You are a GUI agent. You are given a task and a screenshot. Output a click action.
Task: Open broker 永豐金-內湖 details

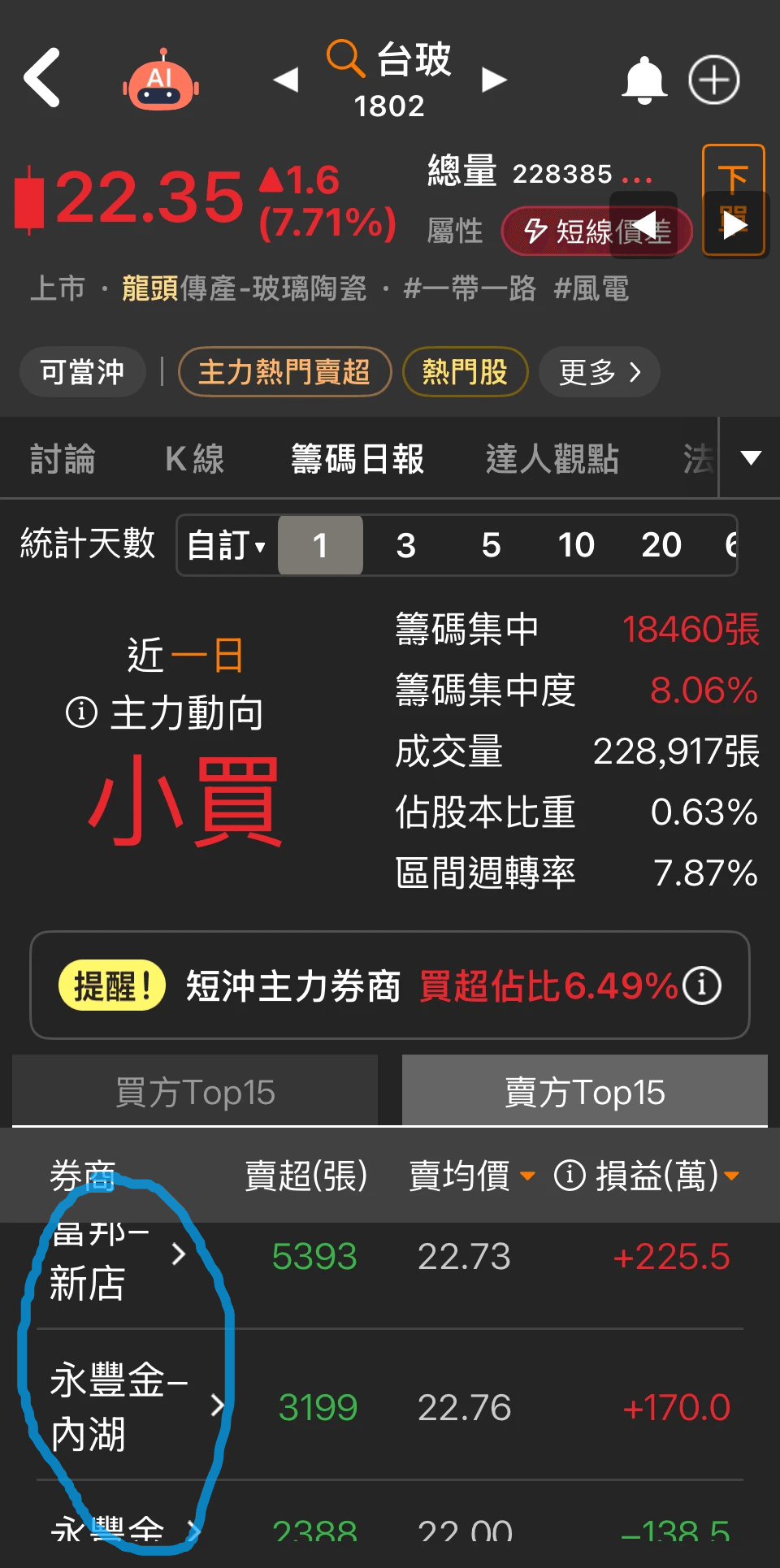(130, 1406)
